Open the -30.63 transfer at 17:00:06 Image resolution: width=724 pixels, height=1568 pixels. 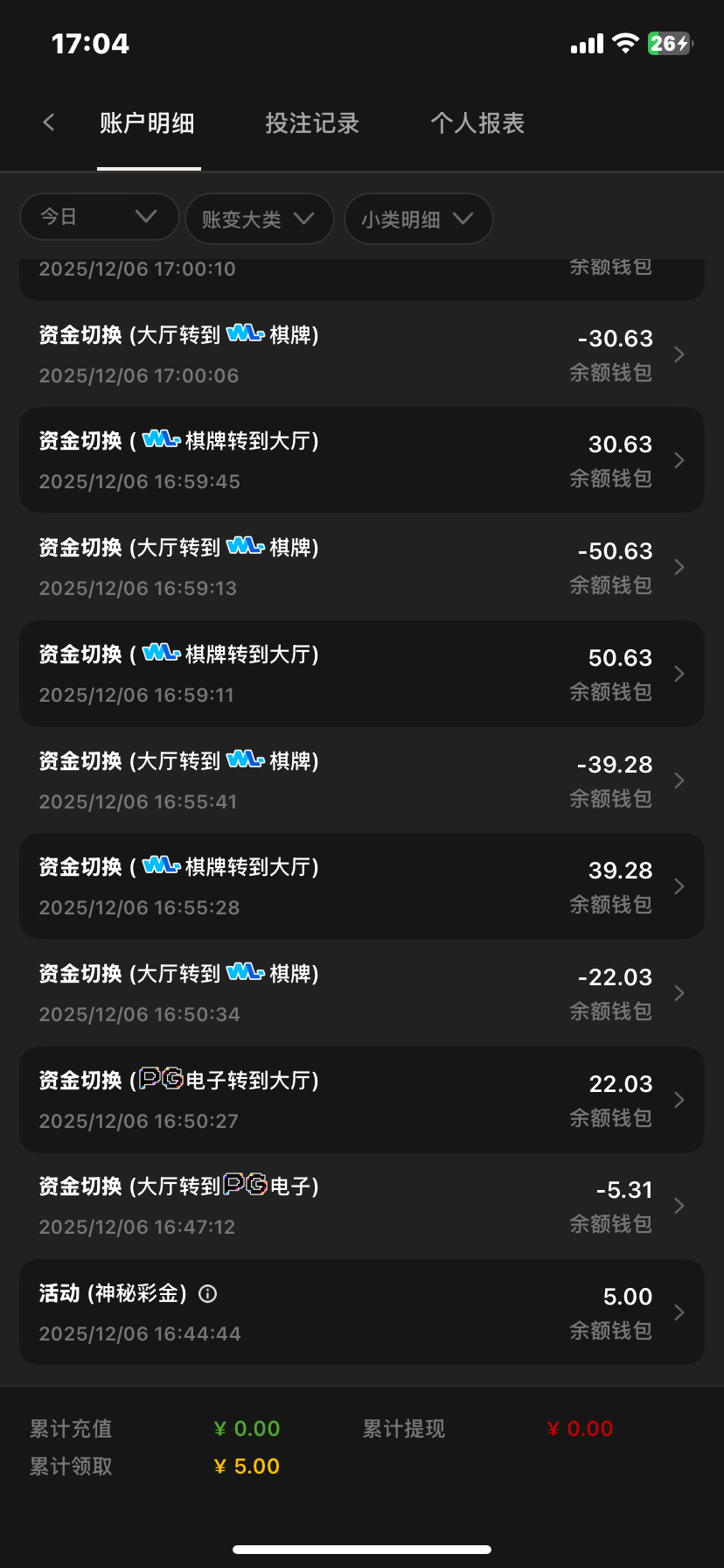[x=361, y=354]
